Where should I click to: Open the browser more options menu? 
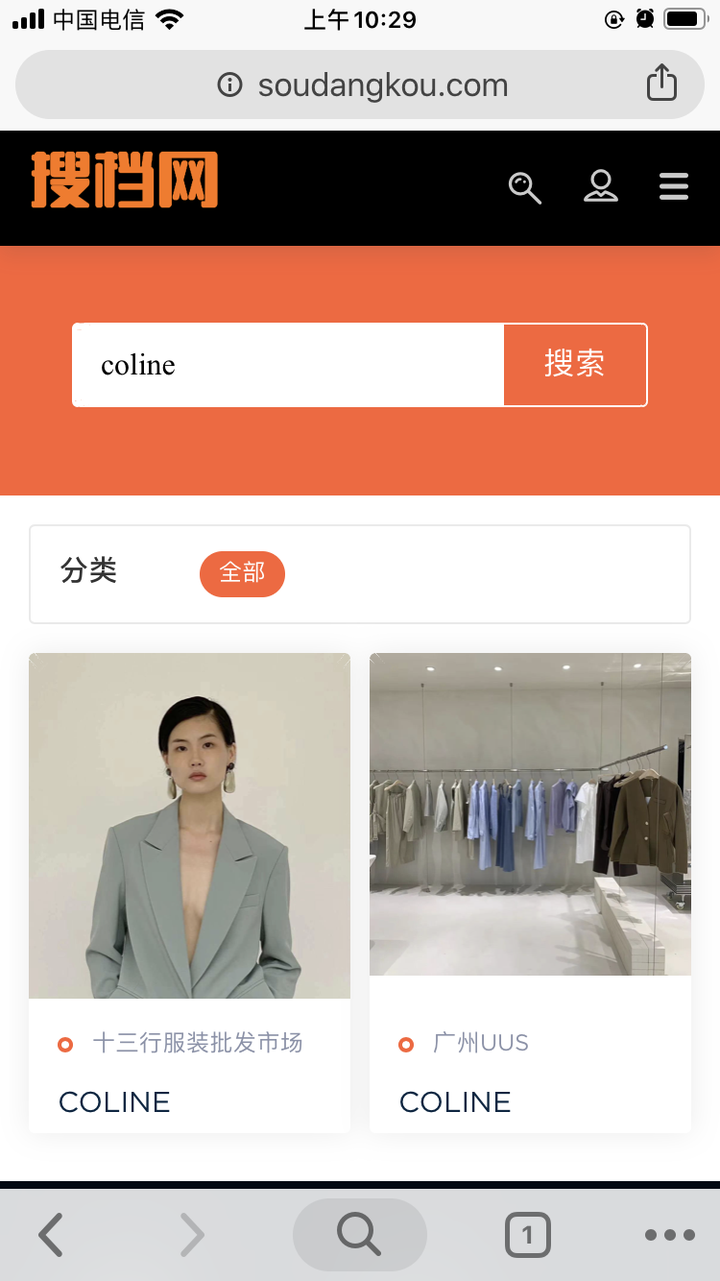(x=669, y=1235)
